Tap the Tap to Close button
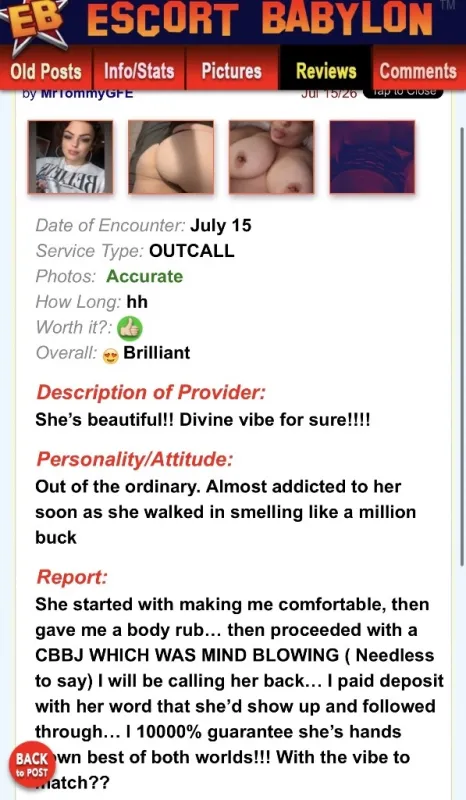The width and height of the screenshot is (466, 800). coord(403,93)
